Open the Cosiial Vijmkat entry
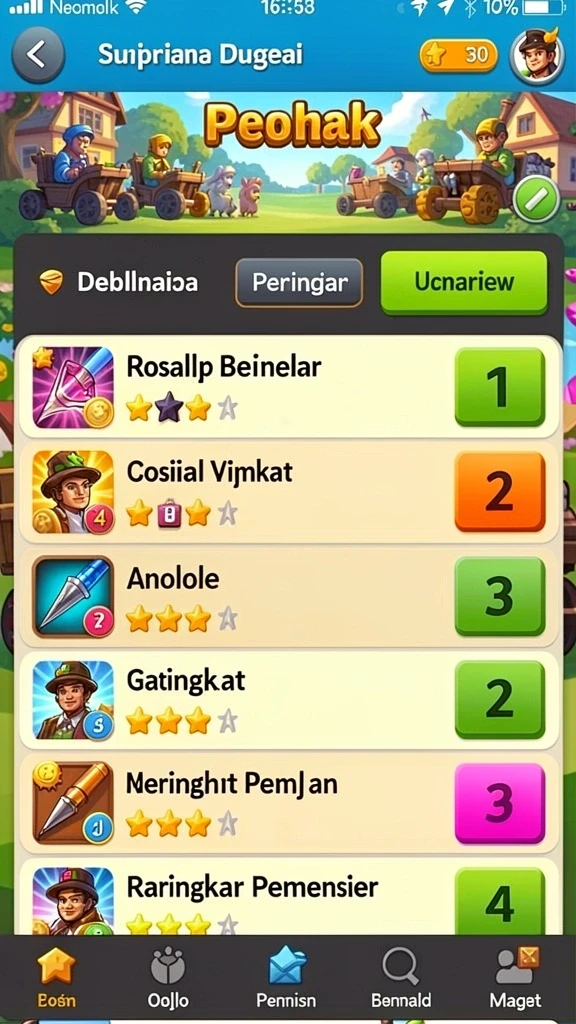 point(290,492)
